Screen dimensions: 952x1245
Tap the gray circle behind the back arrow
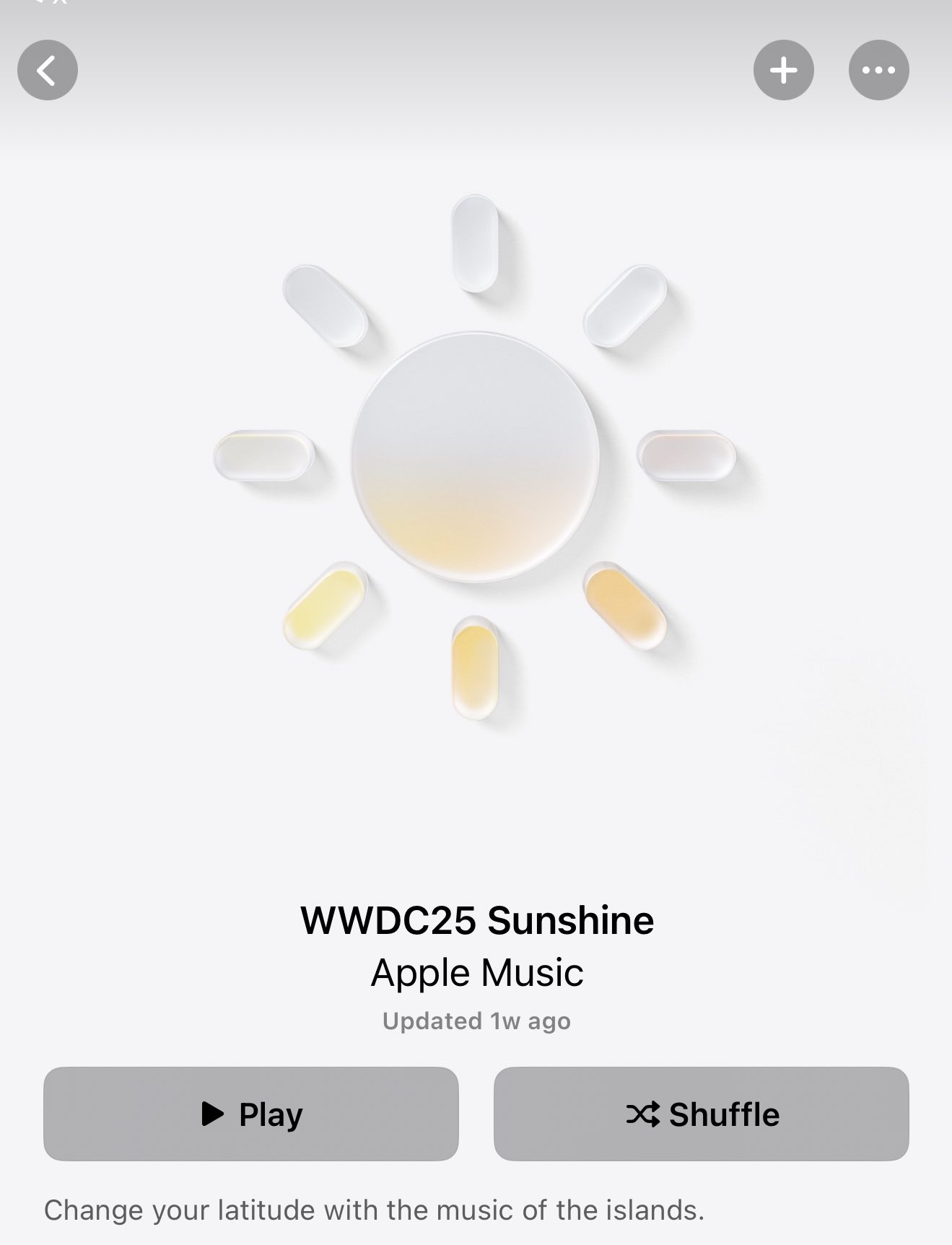47,69
